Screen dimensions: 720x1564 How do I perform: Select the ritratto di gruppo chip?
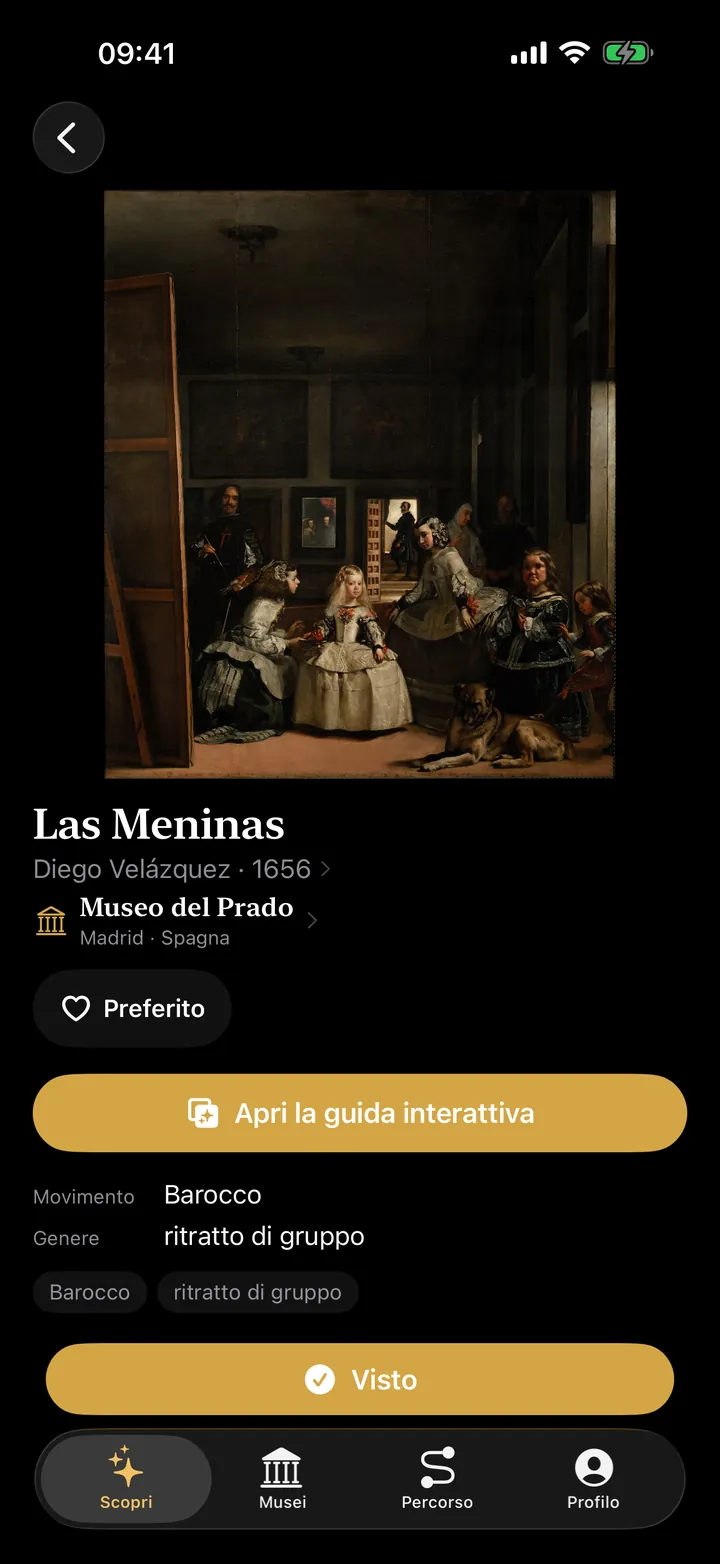click(x=258, y=1292)
